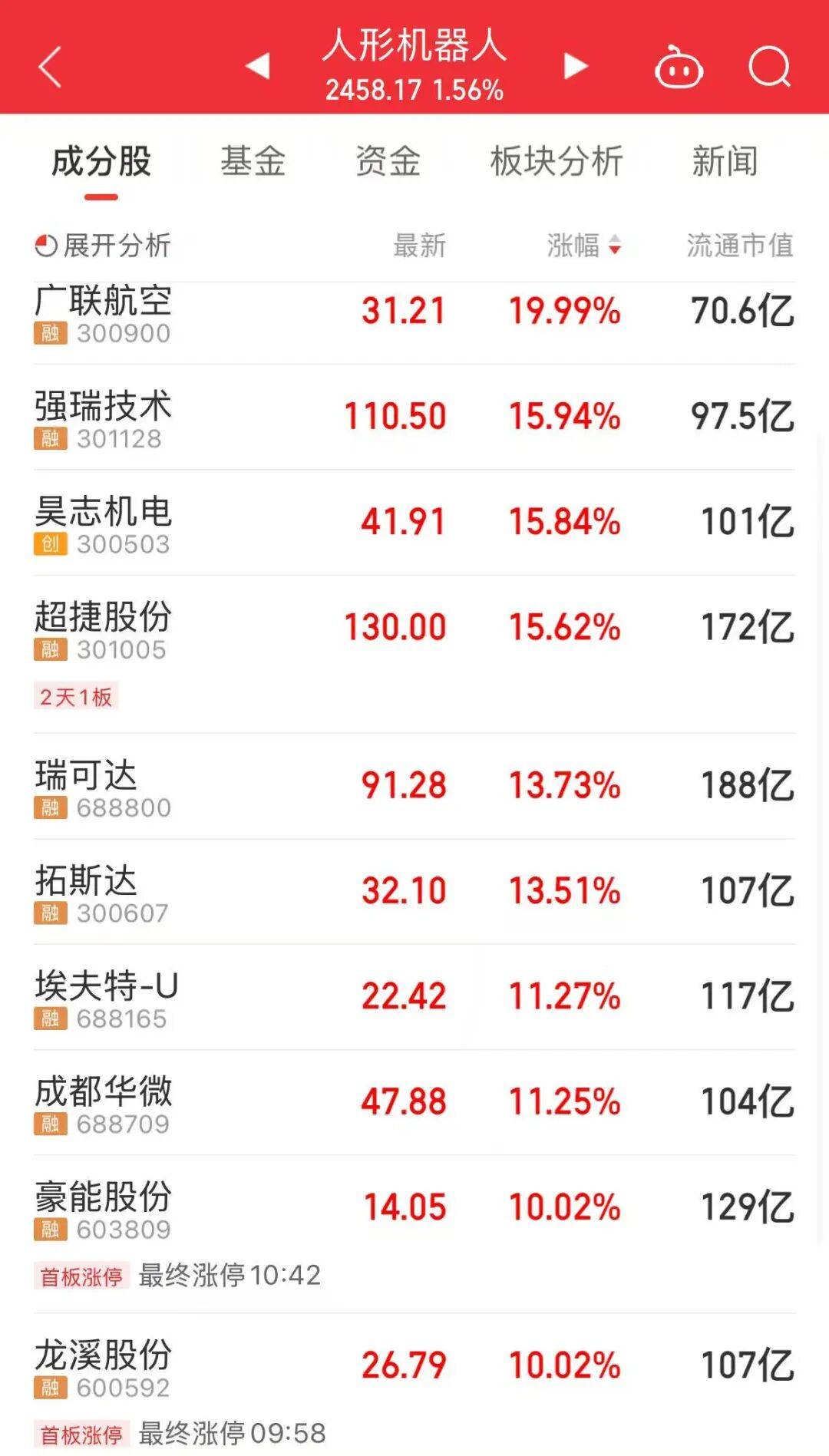Open the search magnifier
Viewport: 829px width, 1456px height.
tap(769, 67)
